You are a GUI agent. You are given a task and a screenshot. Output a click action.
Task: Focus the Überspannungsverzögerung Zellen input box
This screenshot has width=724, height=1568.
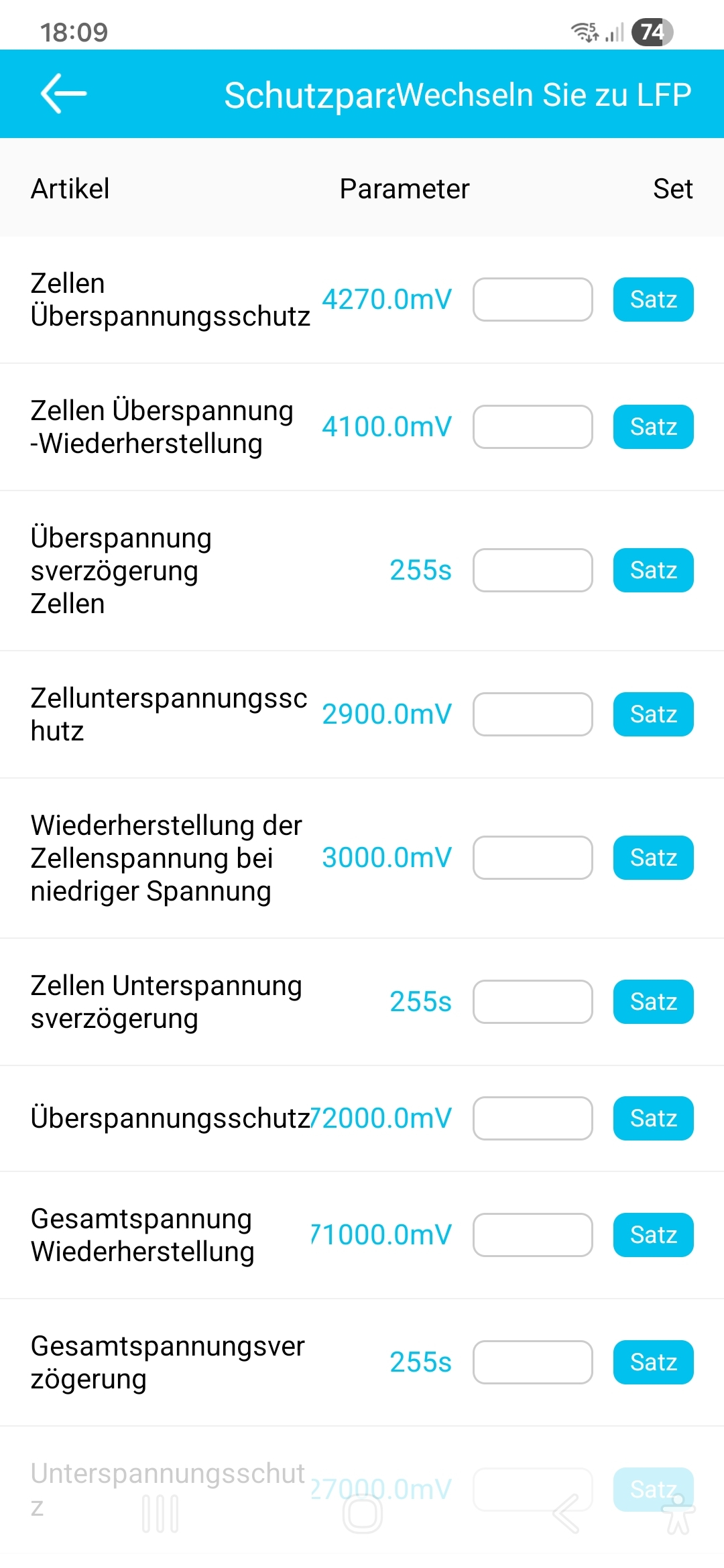(x=532, y=570)
